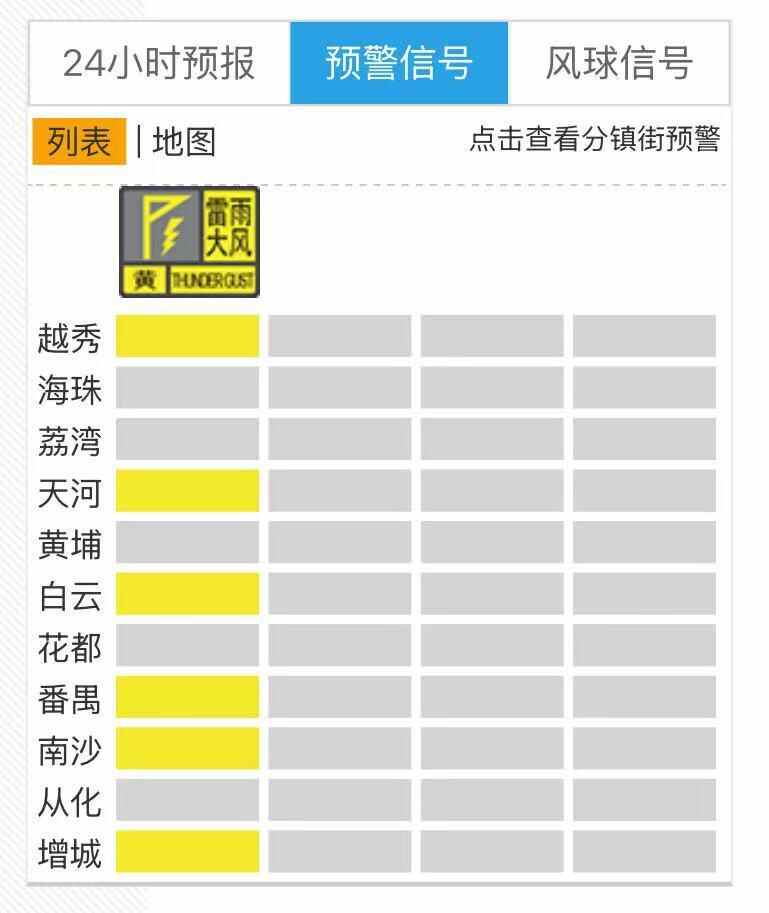Switch to 地图 view

pyautogui.click(x=184, y=142)
